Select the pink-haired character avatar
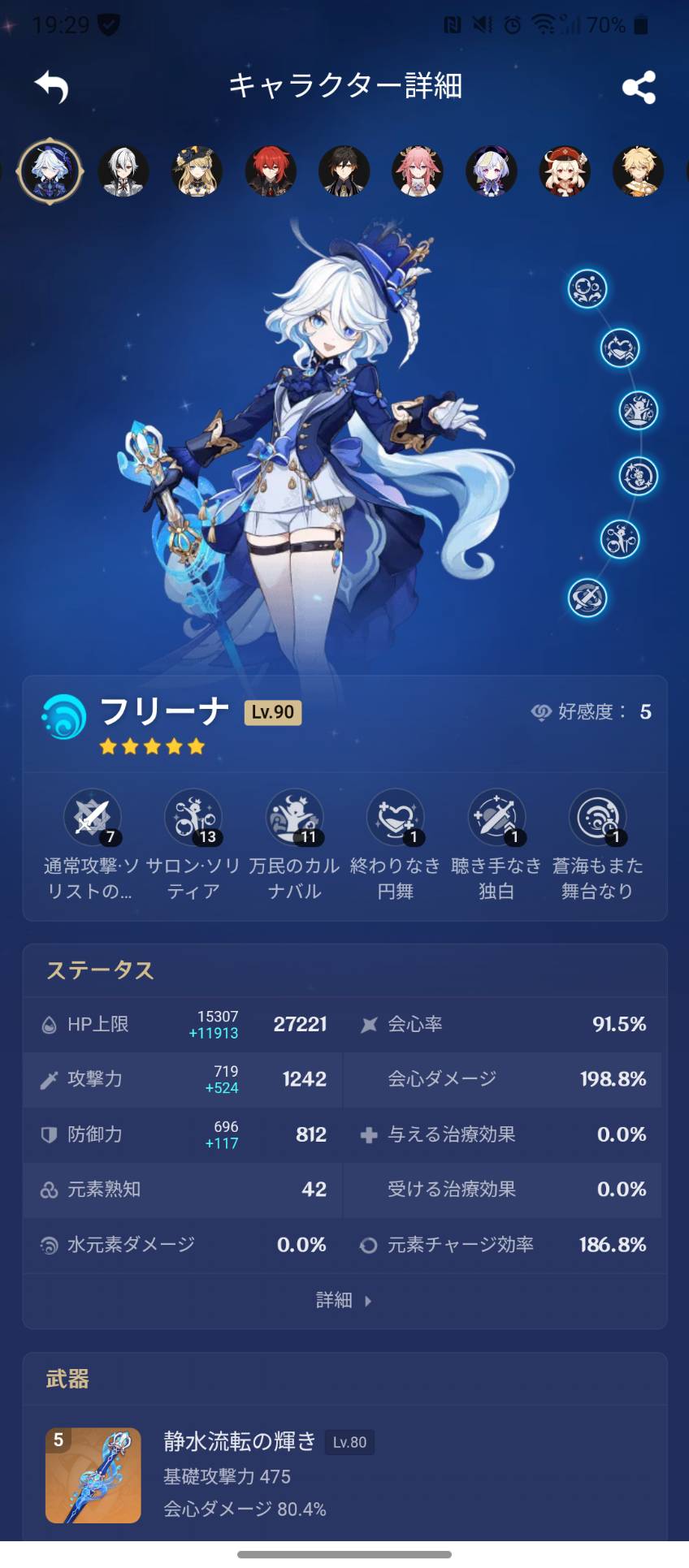 tap(418, 171)
